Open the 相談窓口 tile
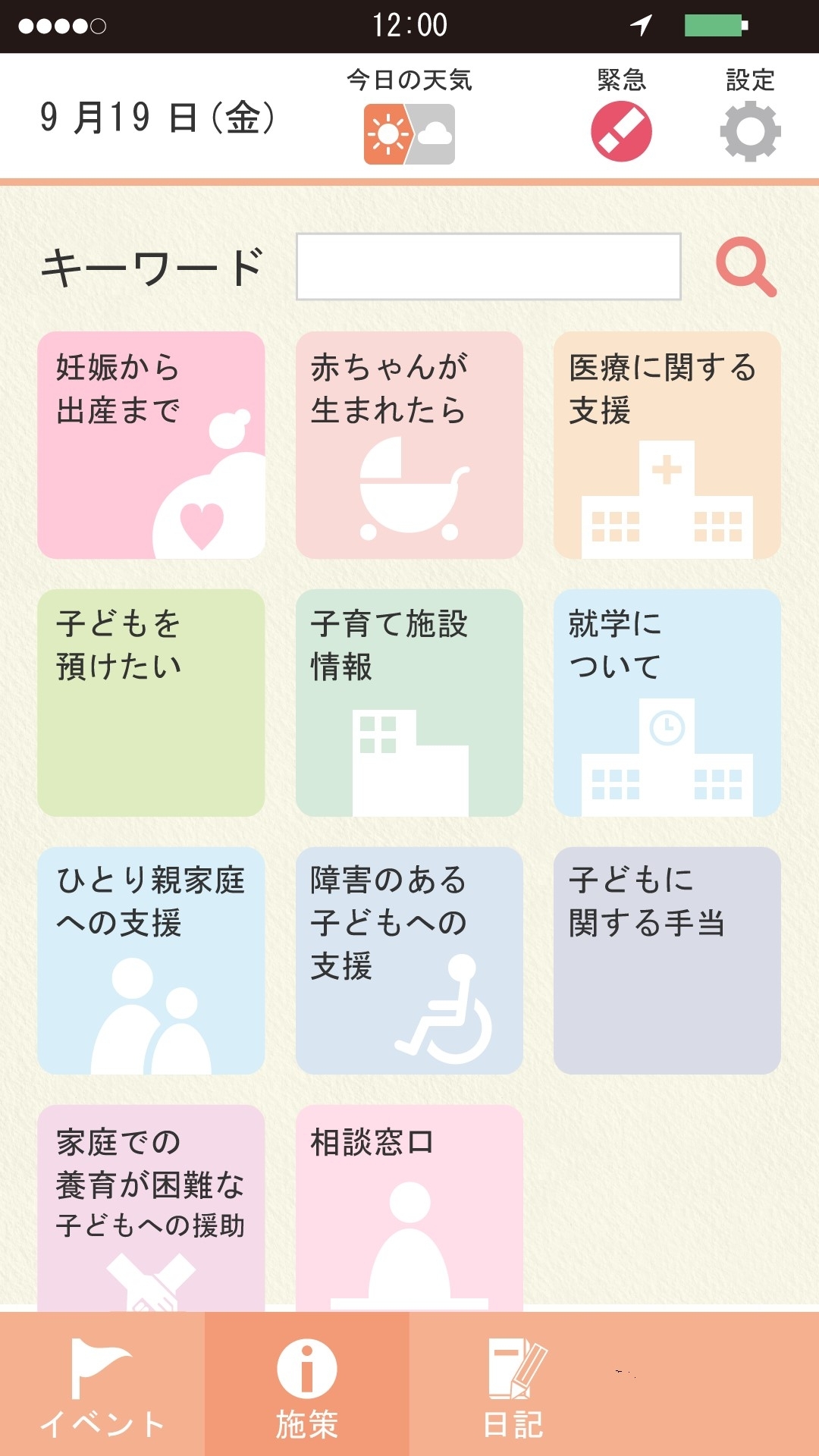819x1456 pixels. [409, 1208]
